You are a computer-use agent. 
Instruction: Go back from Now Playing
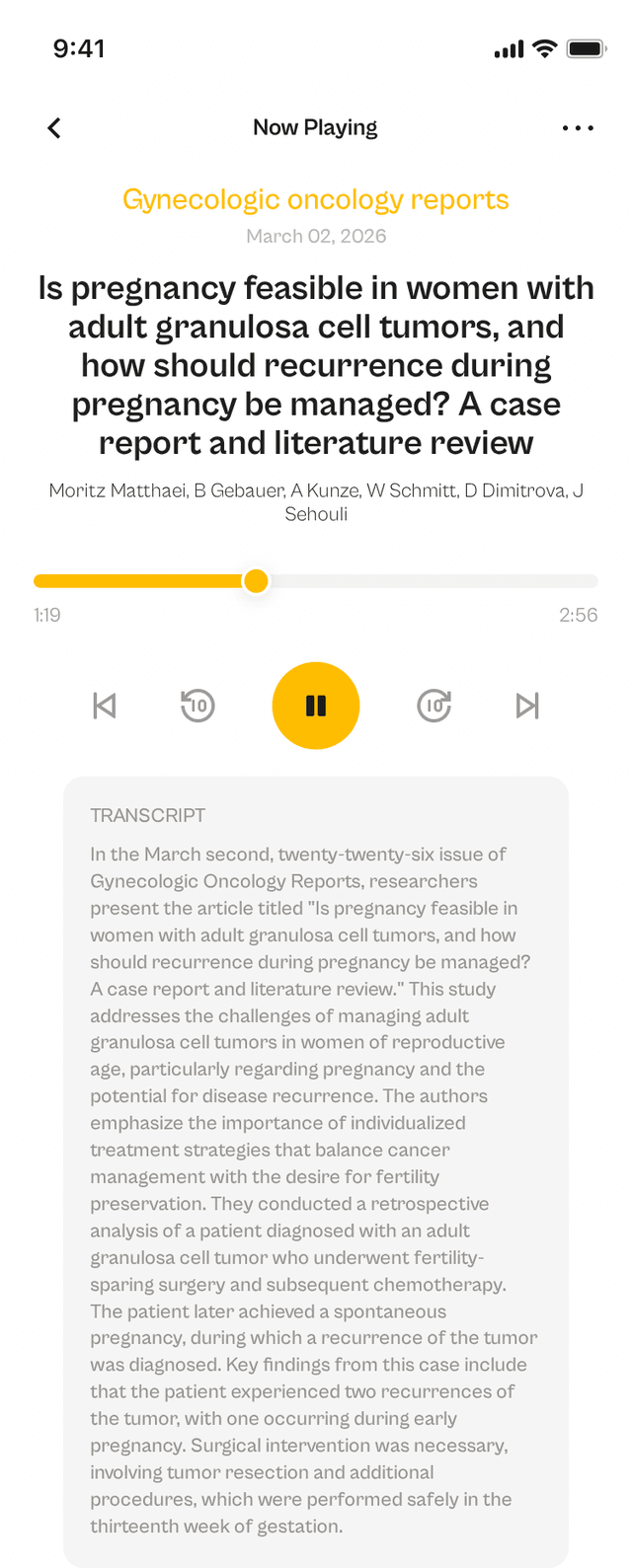click(54, 127)
